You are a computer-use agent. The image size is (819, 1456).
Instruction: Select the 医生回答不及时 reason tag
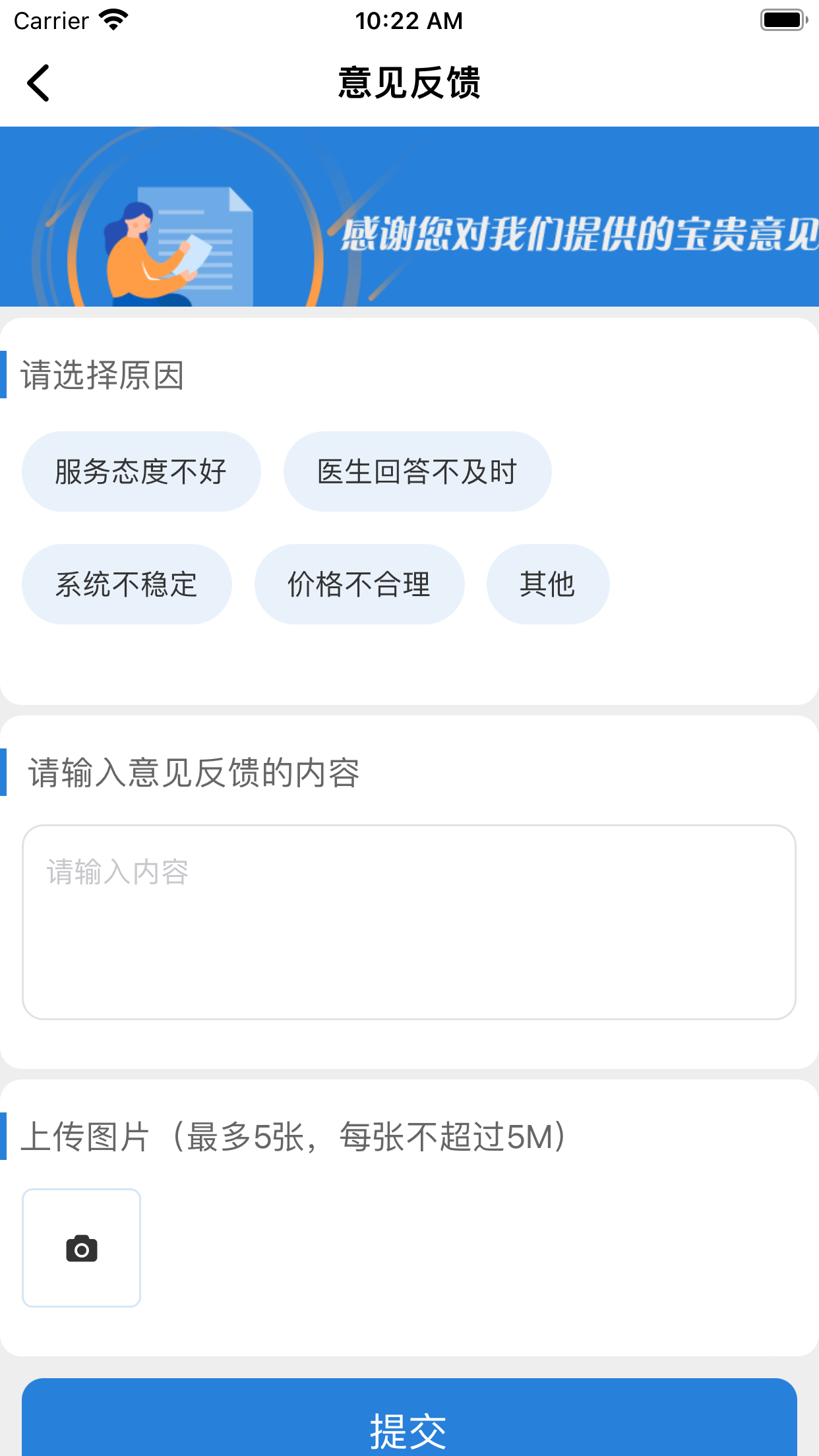pyautogui.click(x=417, y=470)
